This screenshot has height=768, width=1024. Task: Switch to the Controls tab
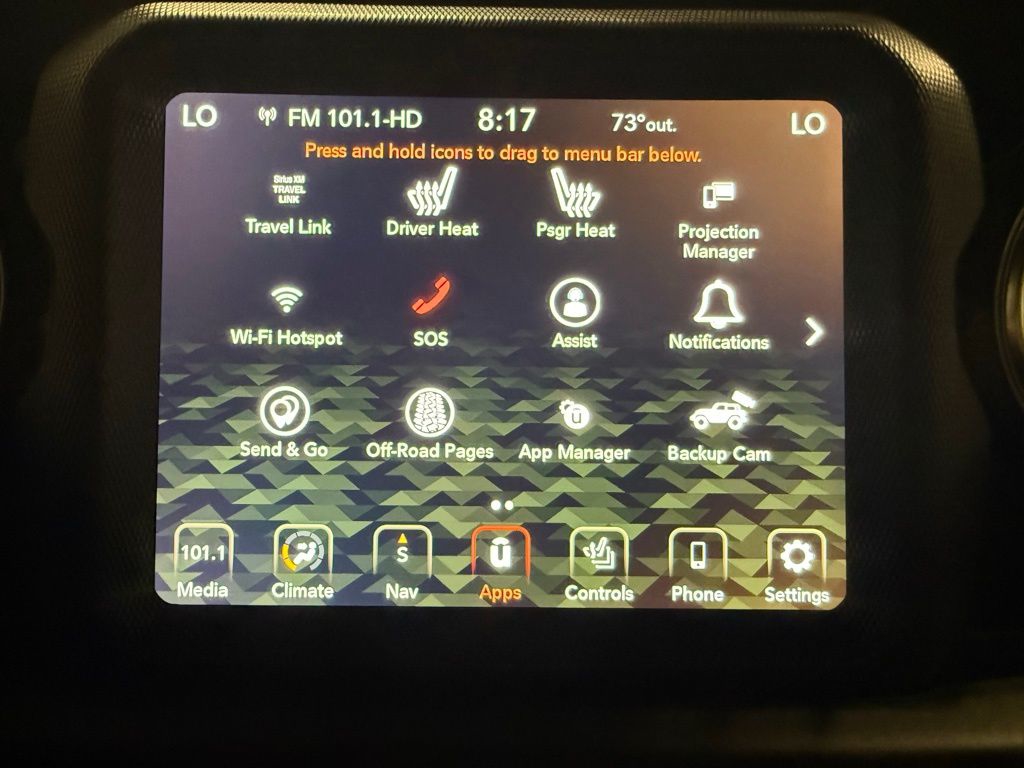pyautogui.click(x=599, y=566)
